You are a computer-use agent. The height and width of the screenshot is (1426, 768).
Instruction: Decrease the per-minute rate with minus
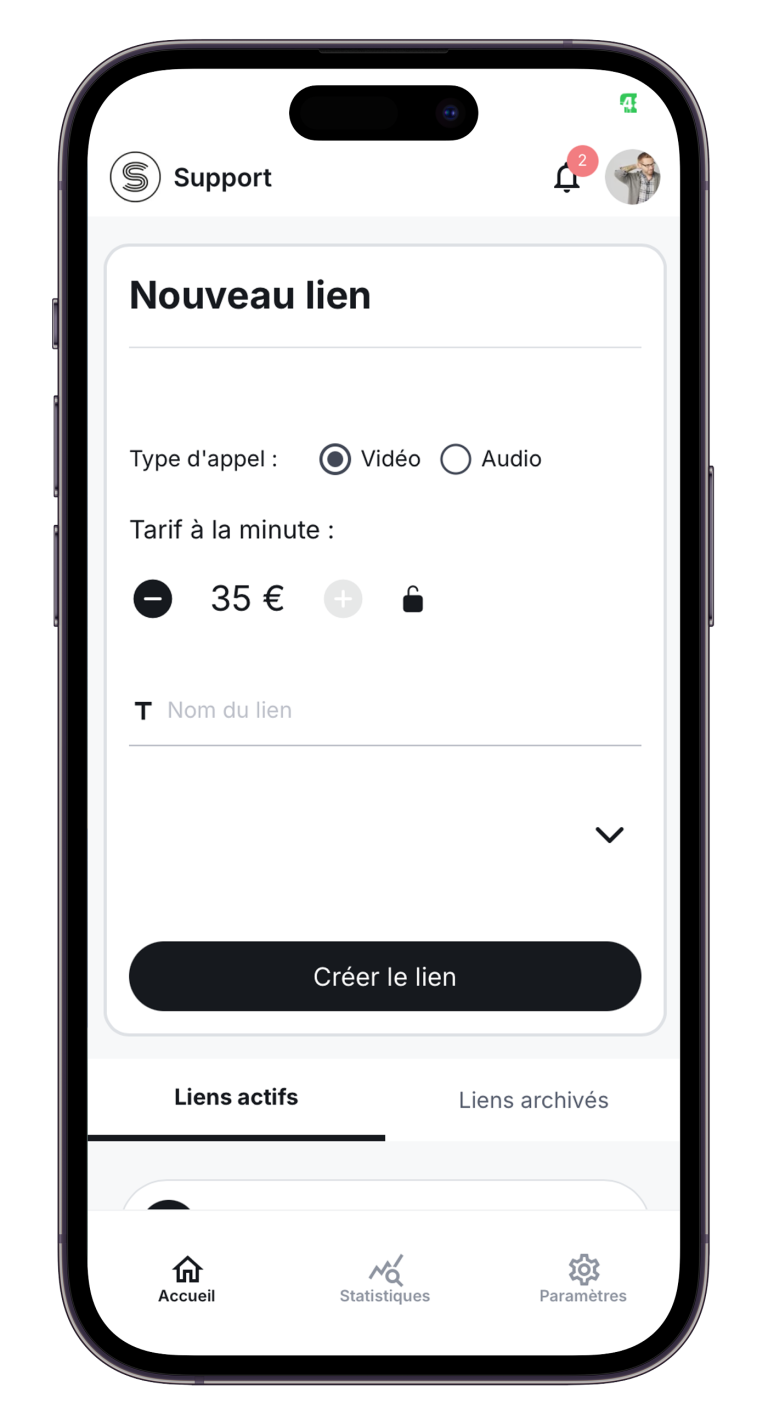click(x=153, y=599)
